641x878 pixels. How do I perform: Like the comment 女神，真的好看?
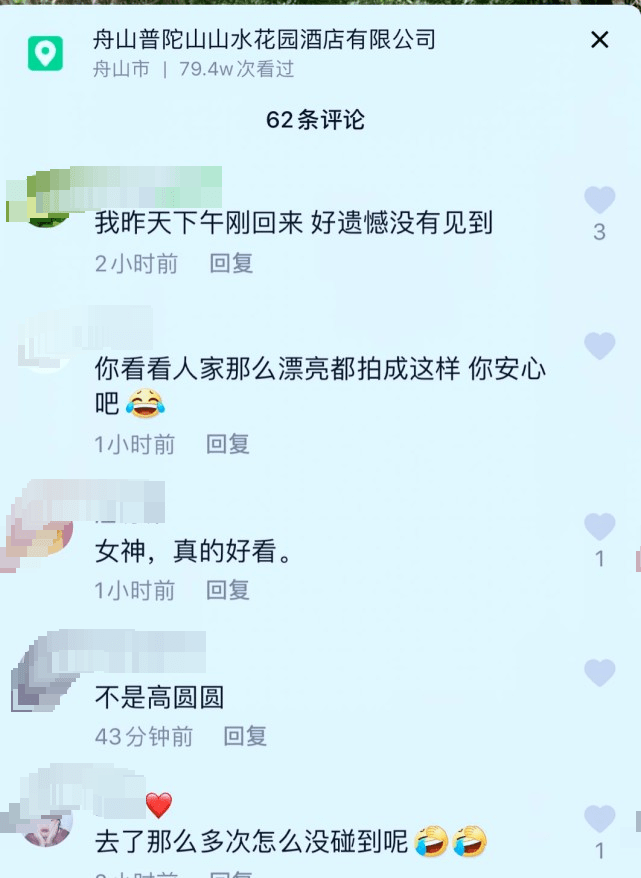[599, 527]
